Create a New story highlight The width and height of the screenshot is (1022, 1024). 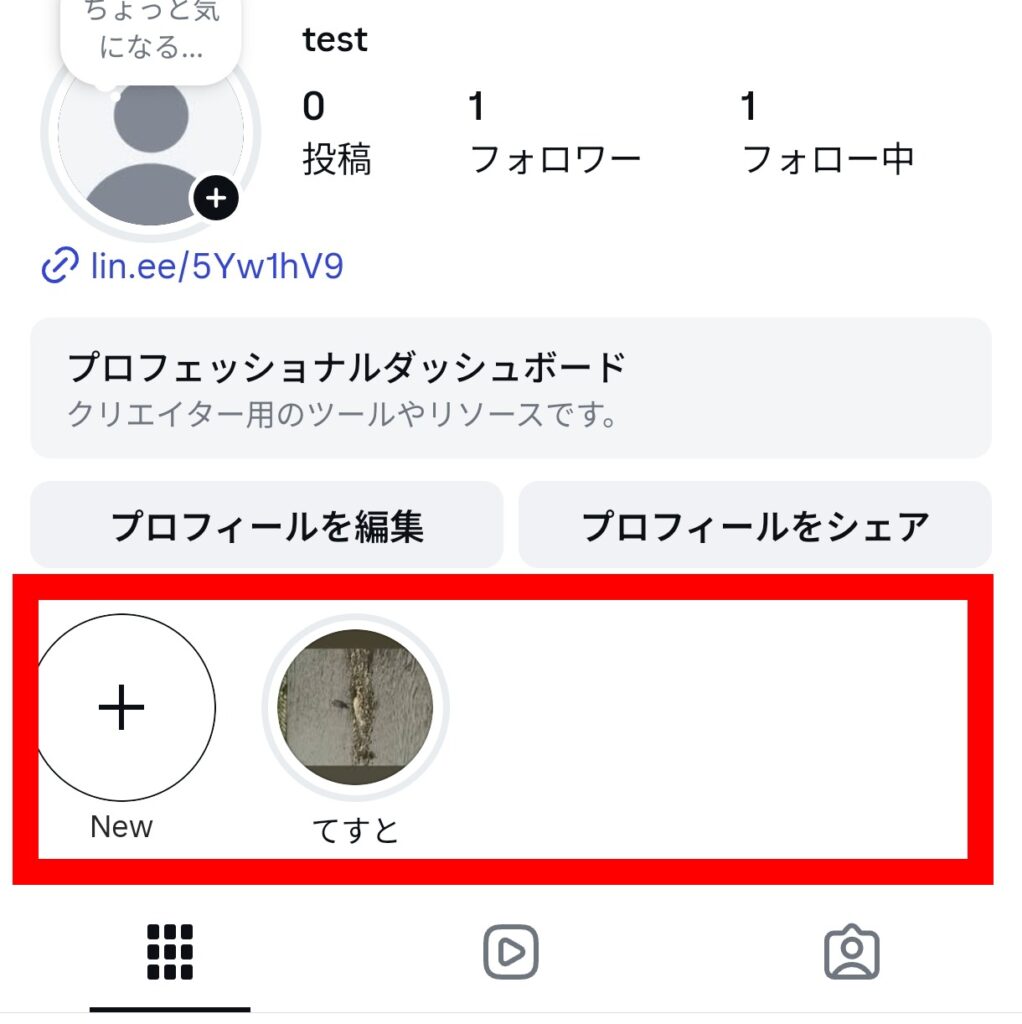(x=122, y=708)
